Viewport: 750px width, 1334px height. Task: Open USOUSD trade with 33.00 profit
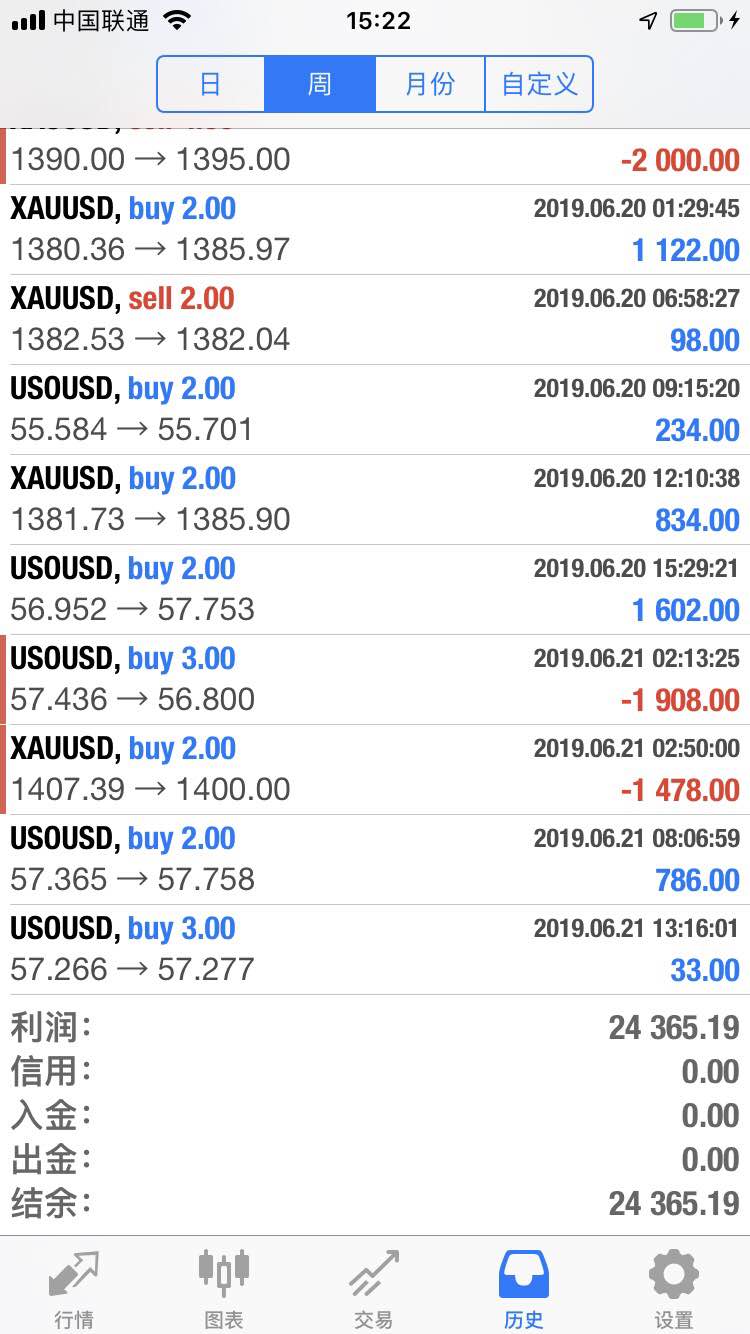[375, 950]
